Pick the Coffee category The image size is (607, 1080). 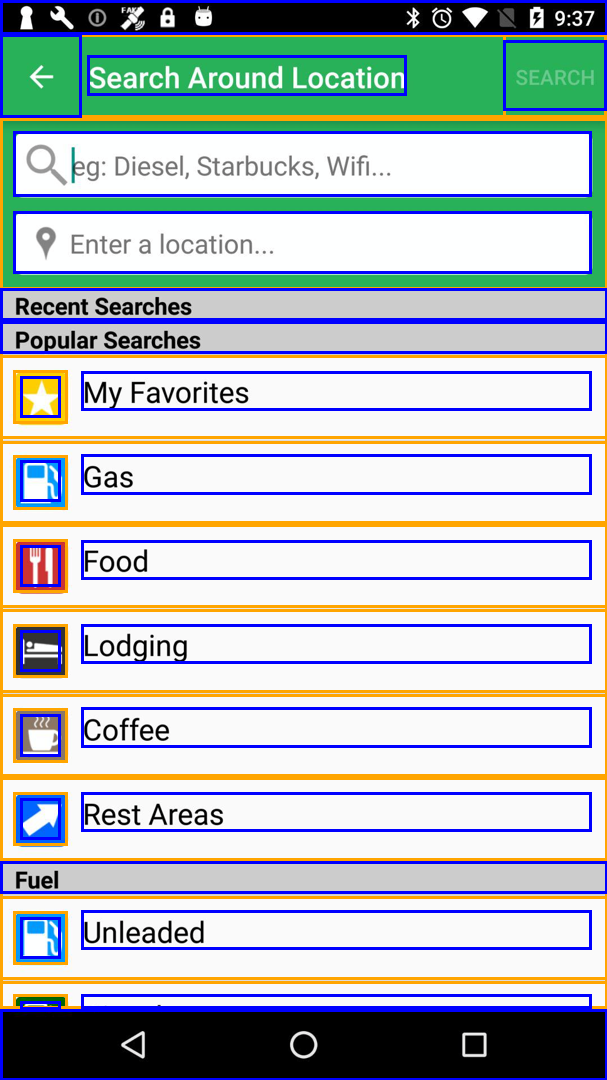click(x=335, y=729)
